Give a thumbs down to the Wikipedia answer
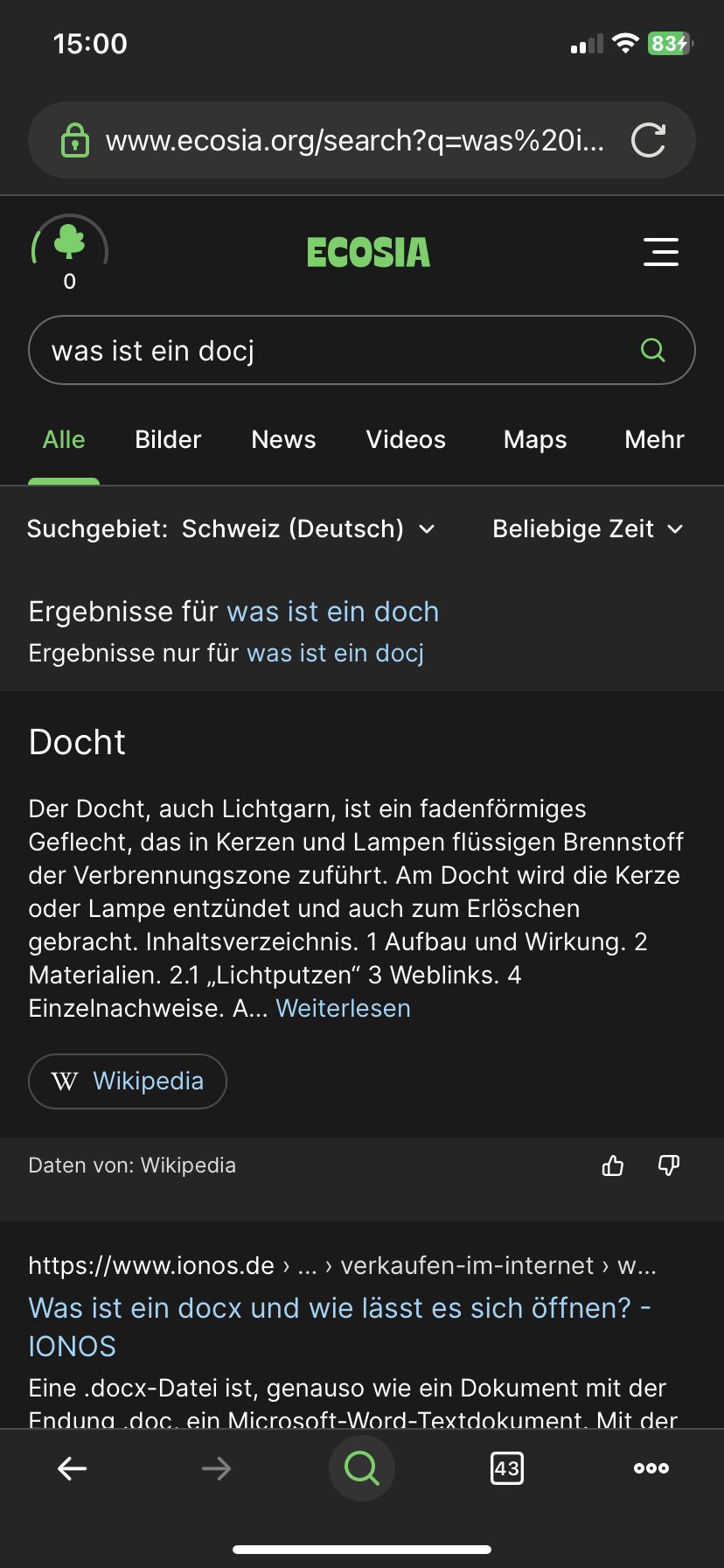 click(x=669, y=1165)
